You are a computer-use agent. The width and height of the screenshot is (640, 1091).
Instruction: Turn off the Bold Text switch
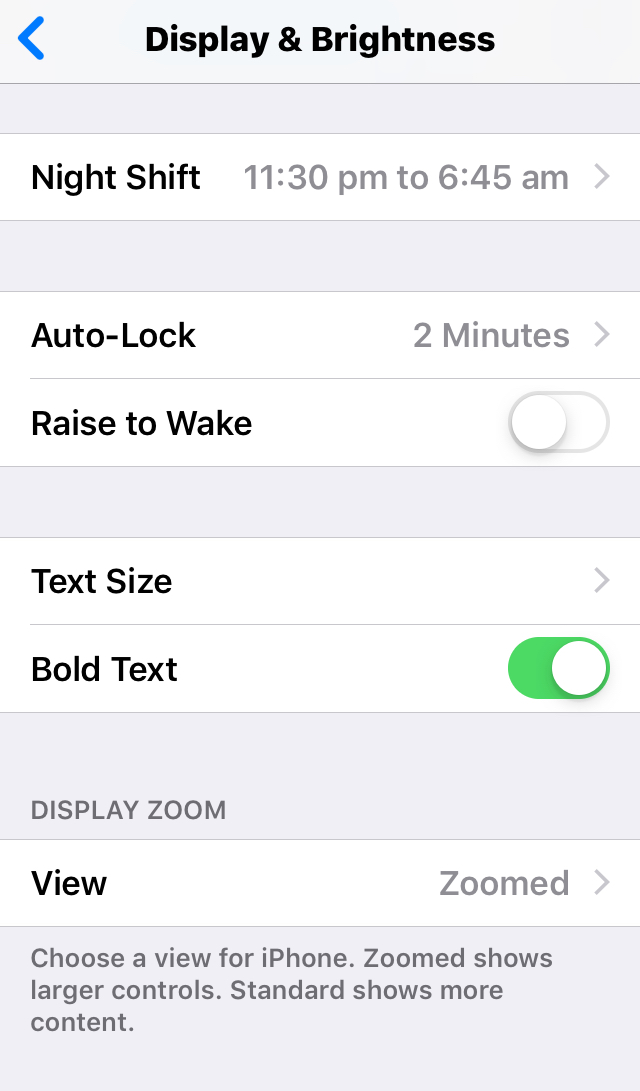[x=558, y=669]
